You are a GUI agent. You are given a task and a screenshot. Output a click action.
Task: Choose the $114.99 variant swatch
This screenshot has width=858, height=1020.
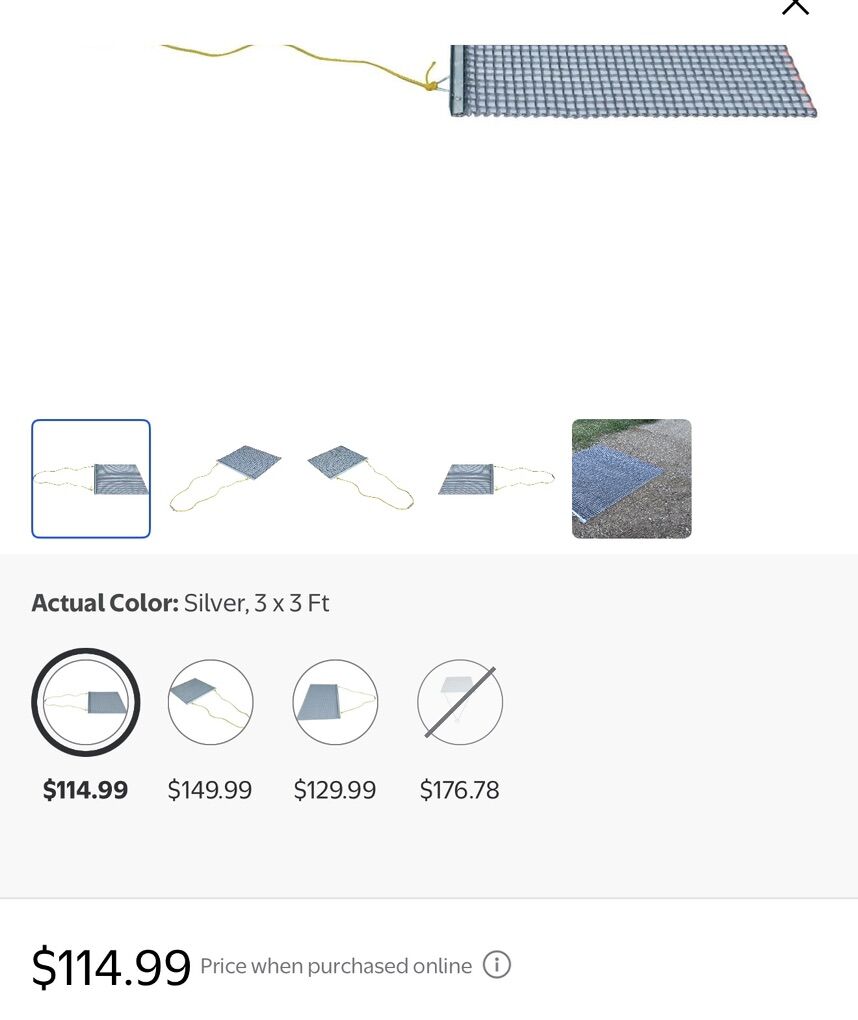[86, 703]
